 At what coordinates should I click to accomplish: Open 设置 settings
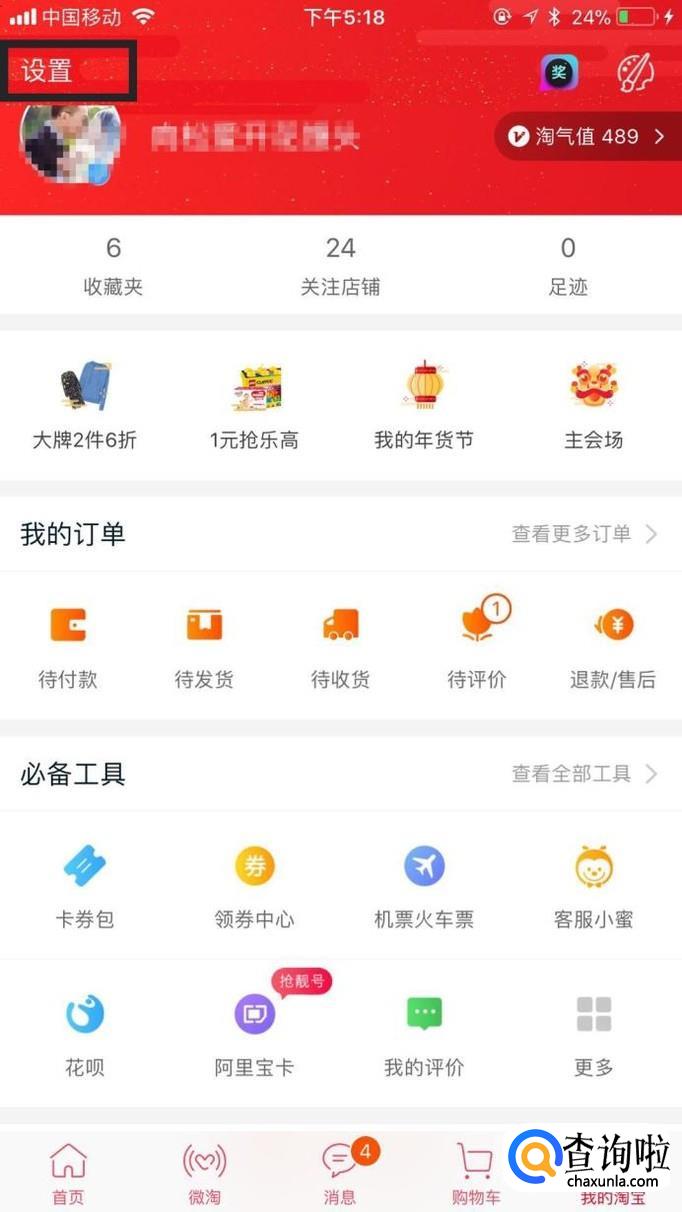(48, 71)
